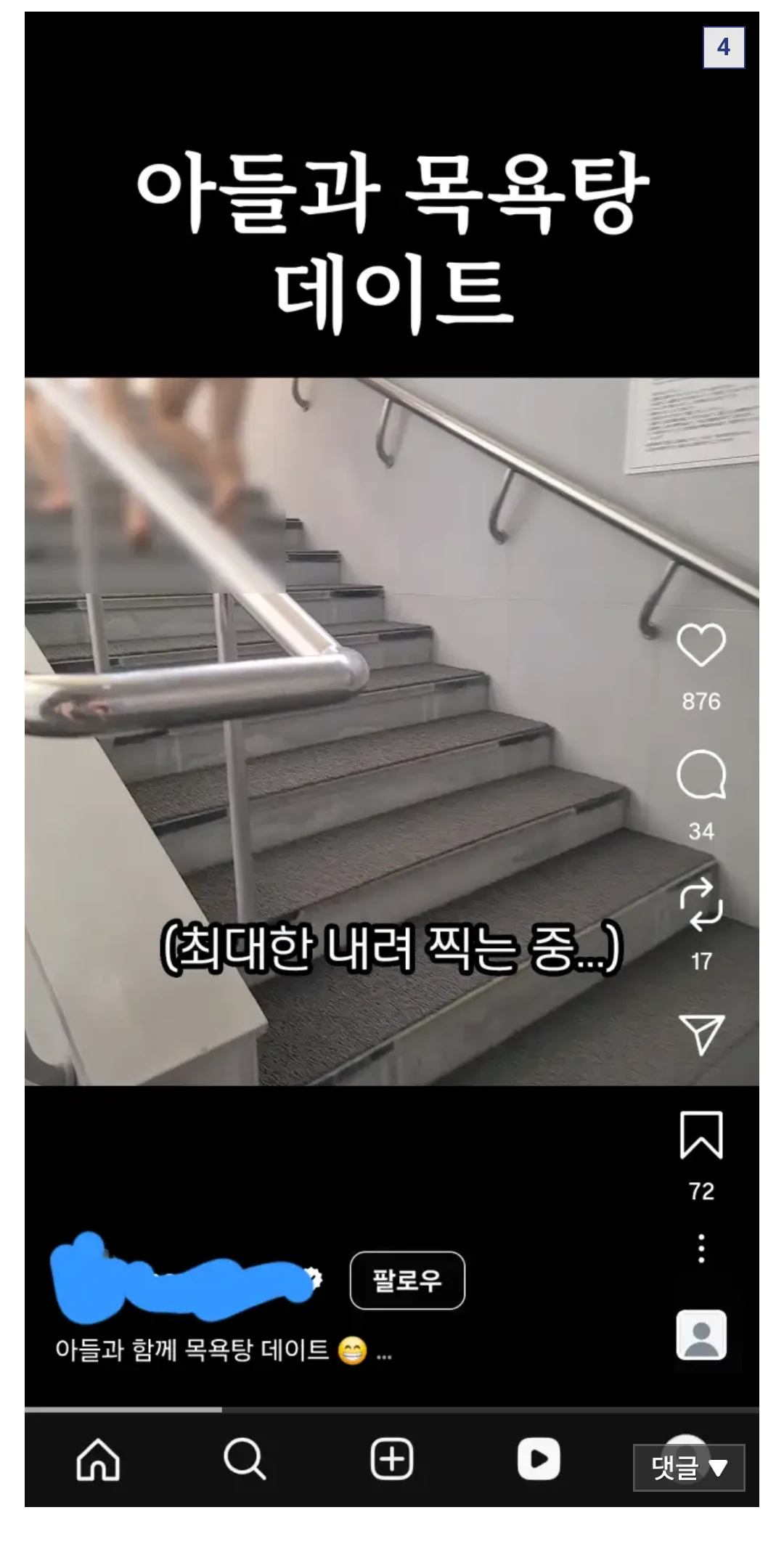Like this reel with the heart icon

click(x=701, y=645)
